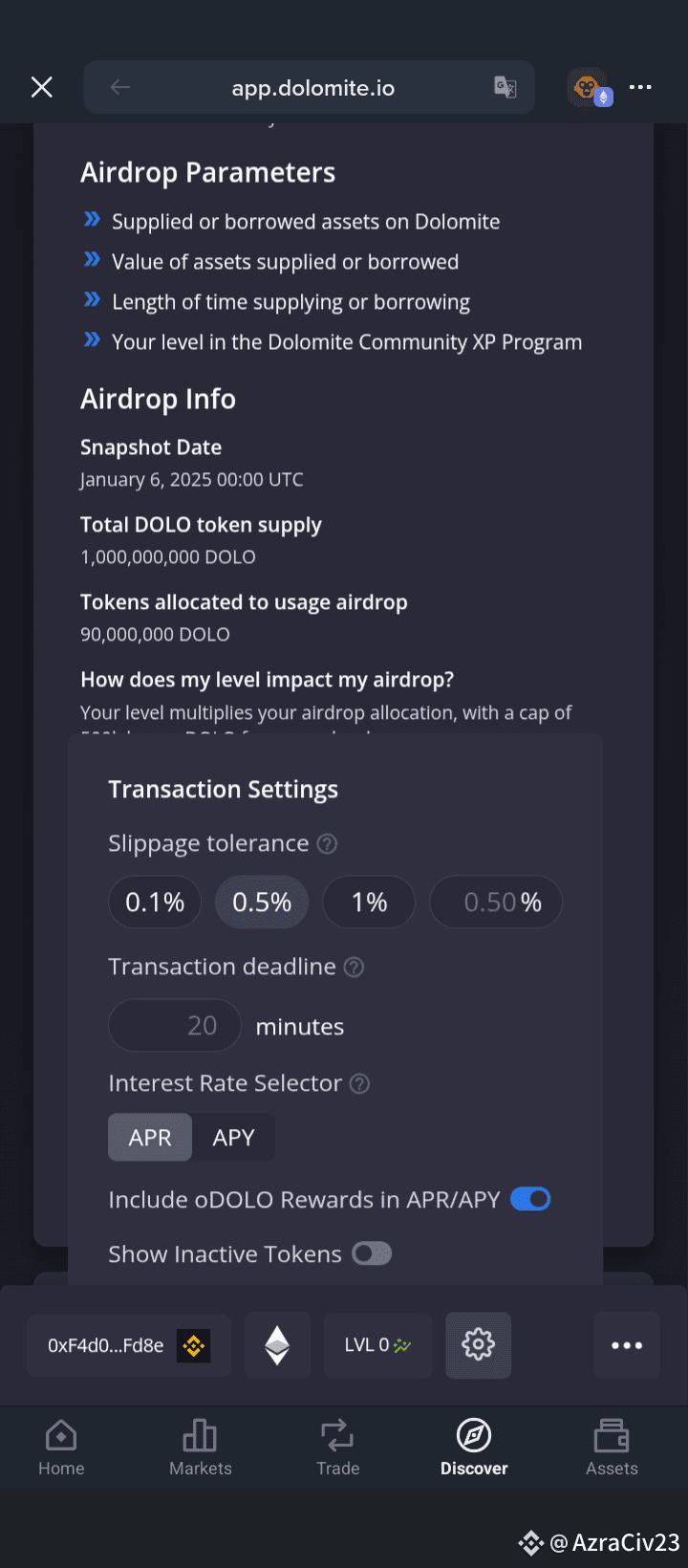This screenshot has width=688, height=1568.
Task: Select 0.1% slippage tolerance
Action: click(155, 902)
